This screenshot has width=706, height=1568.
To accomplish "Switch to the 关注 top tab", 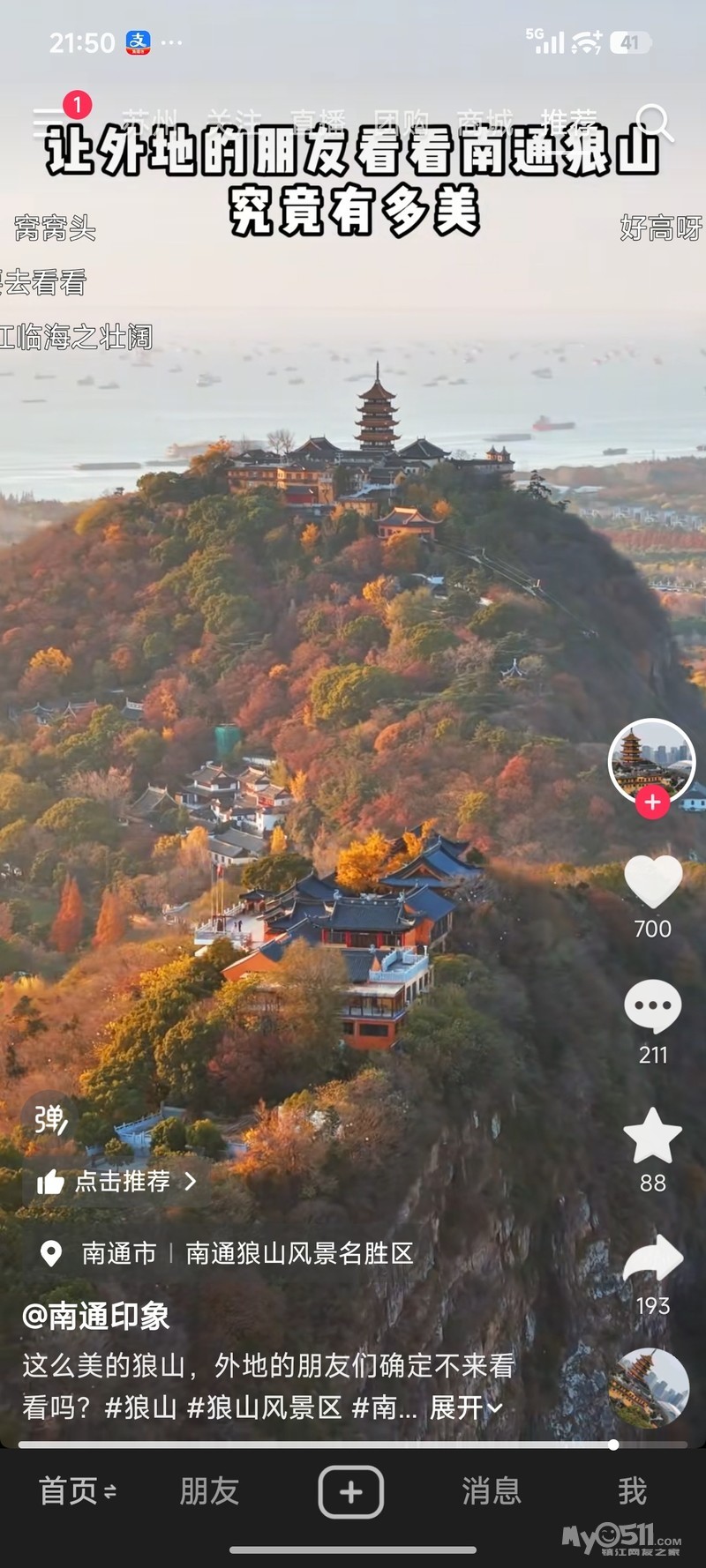I will click(234, 121).
